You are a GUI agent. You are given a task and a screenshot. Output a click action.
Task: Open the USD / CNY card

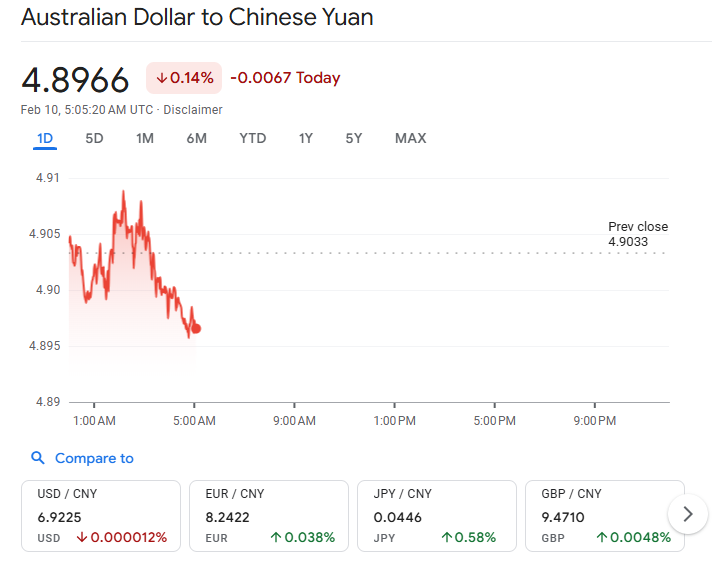point(101,515)
